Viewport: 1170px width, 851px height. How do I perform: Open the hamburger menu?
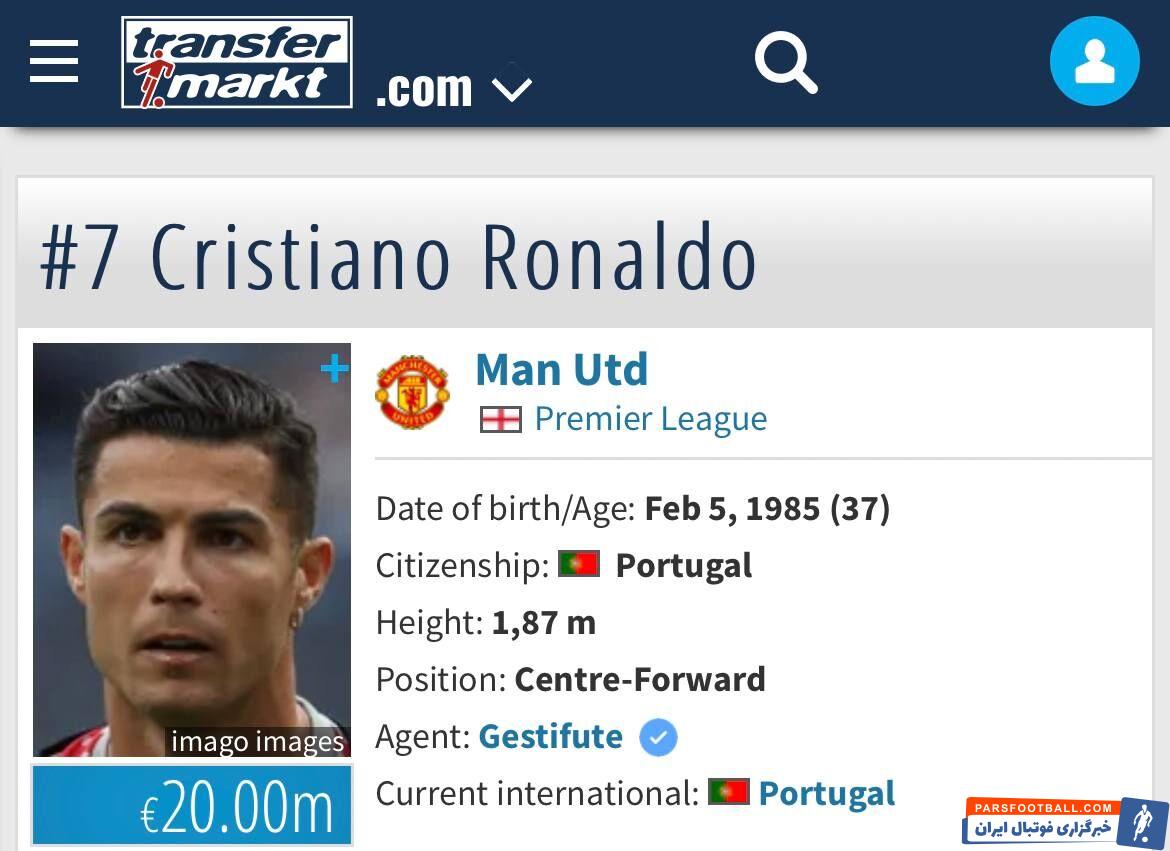pyautogui.click(x=54, y=62)
